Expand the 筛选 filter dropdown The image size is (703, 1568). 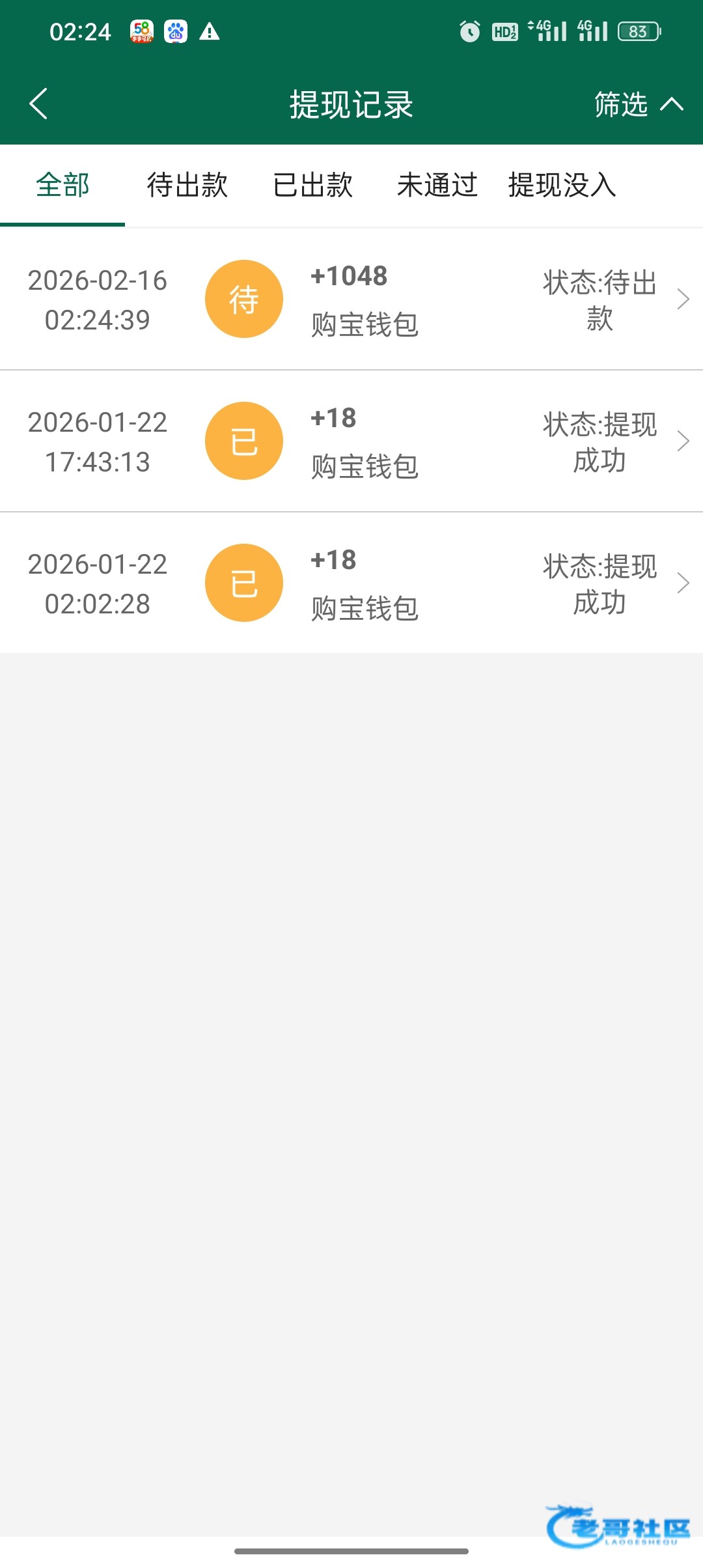coord(638,104)
